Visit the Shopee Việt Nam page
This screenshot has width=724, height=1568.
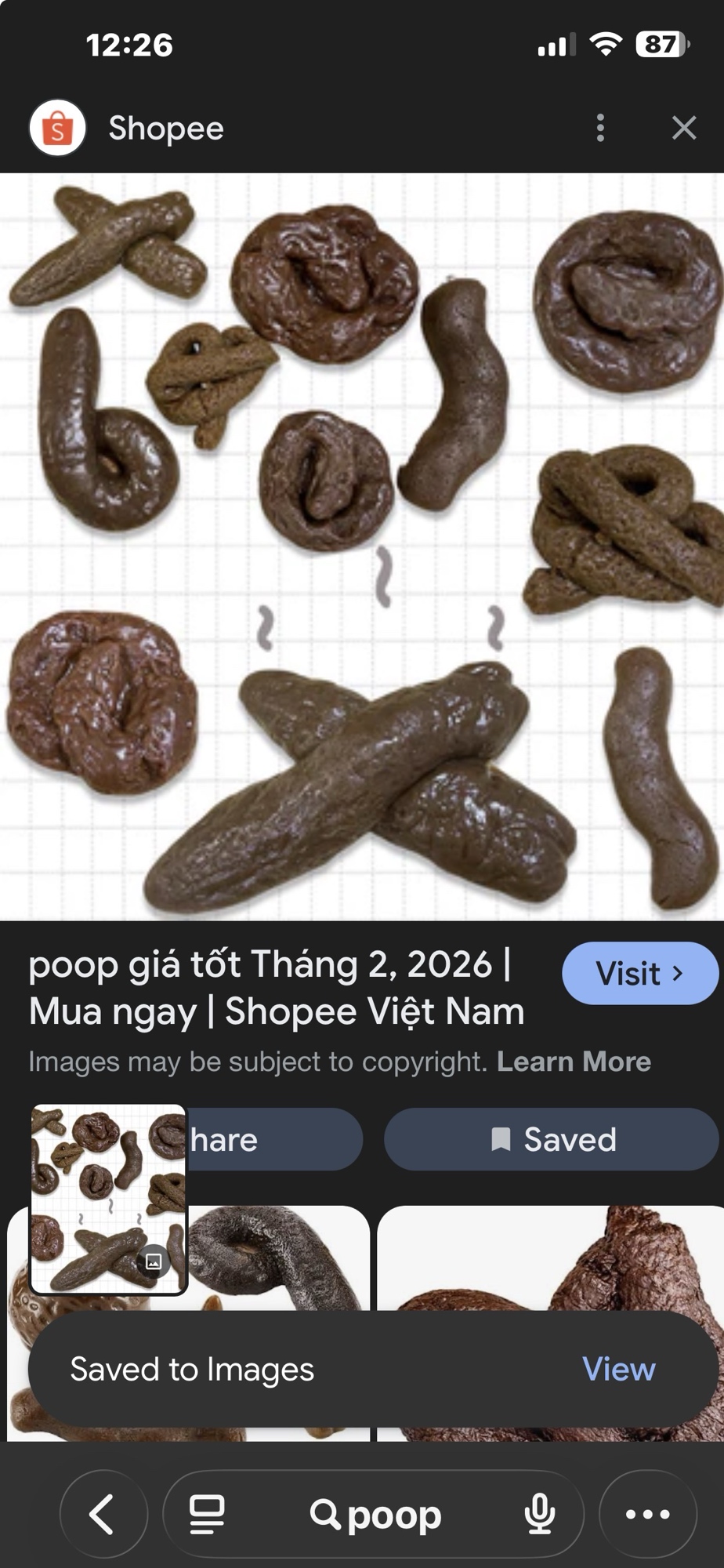[x=639, y=973]
